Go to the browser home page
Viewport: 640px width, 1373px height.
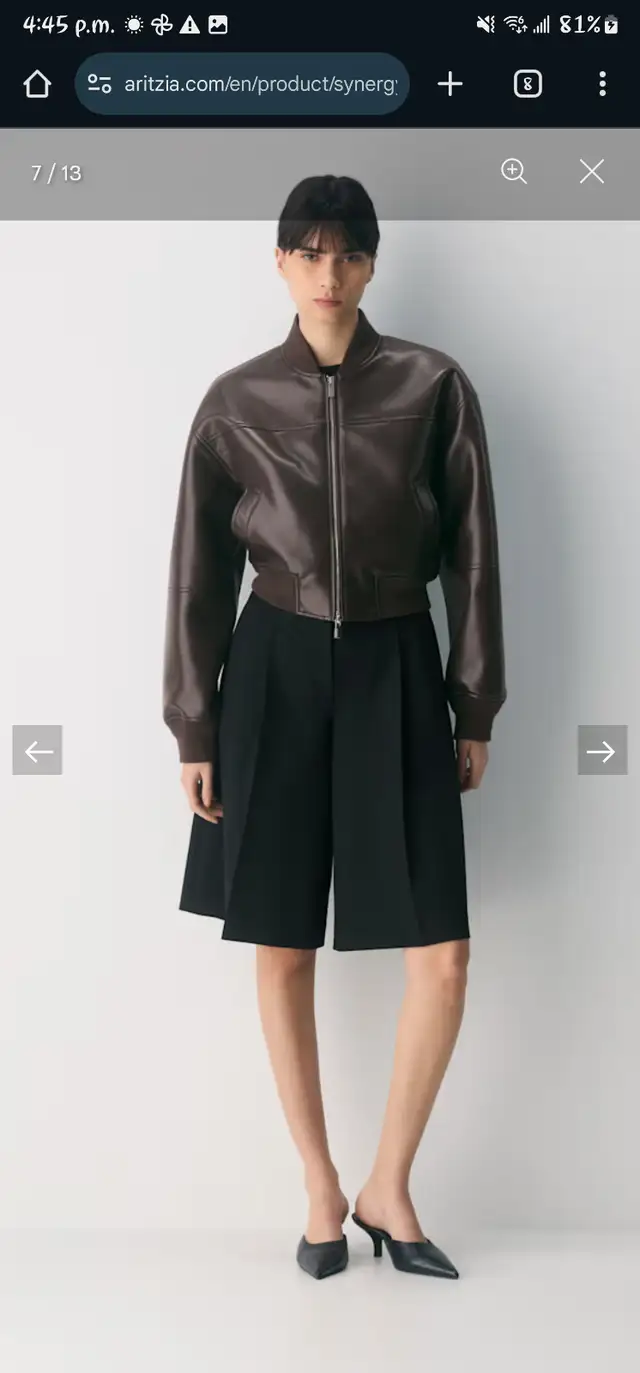tap(37, 84)
